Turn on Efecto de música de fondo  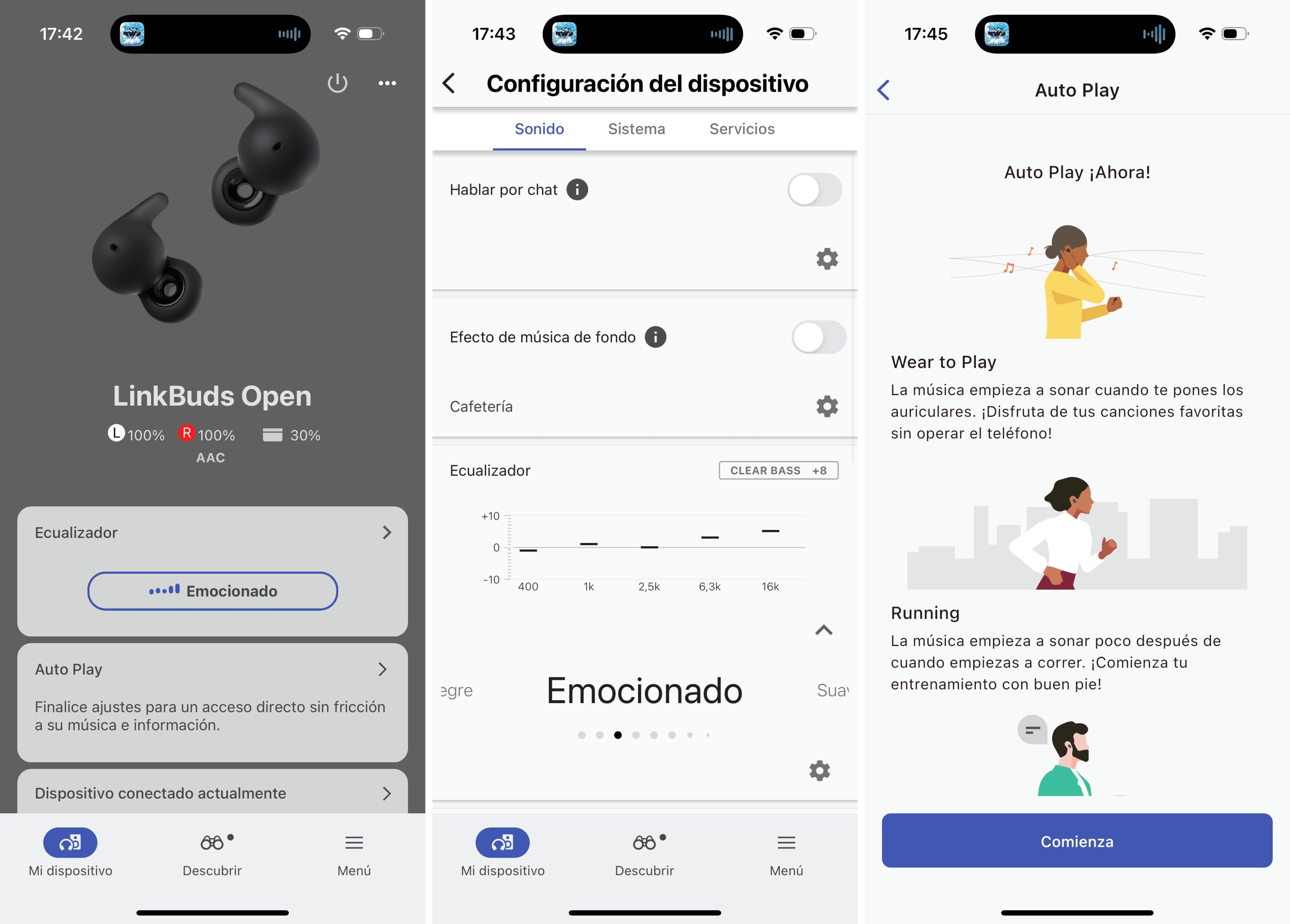pyautogui.click(x=818, y=337)
